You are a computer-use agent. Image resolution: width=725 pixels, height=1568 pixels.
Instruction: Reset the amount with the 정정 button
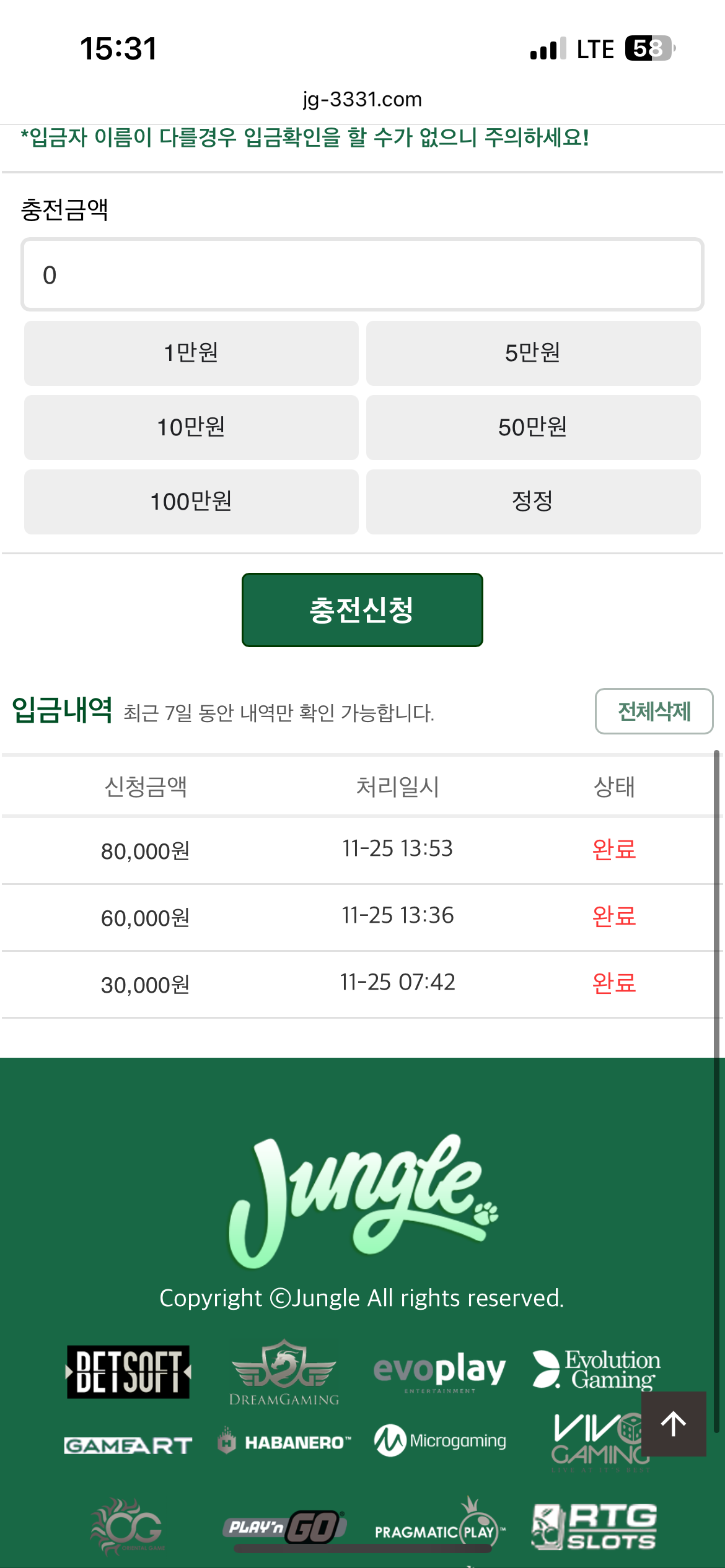(x=533, y=502)
